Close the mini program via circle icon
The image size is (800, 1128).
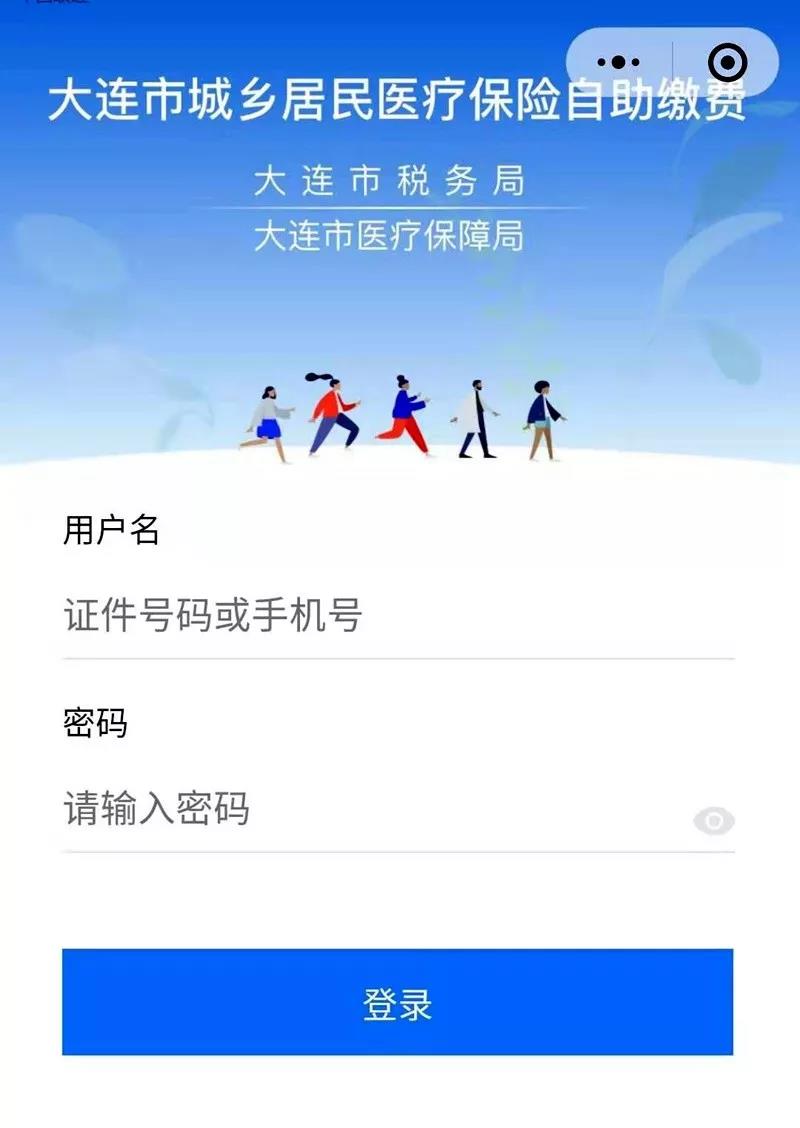click(x=727, y=63)
